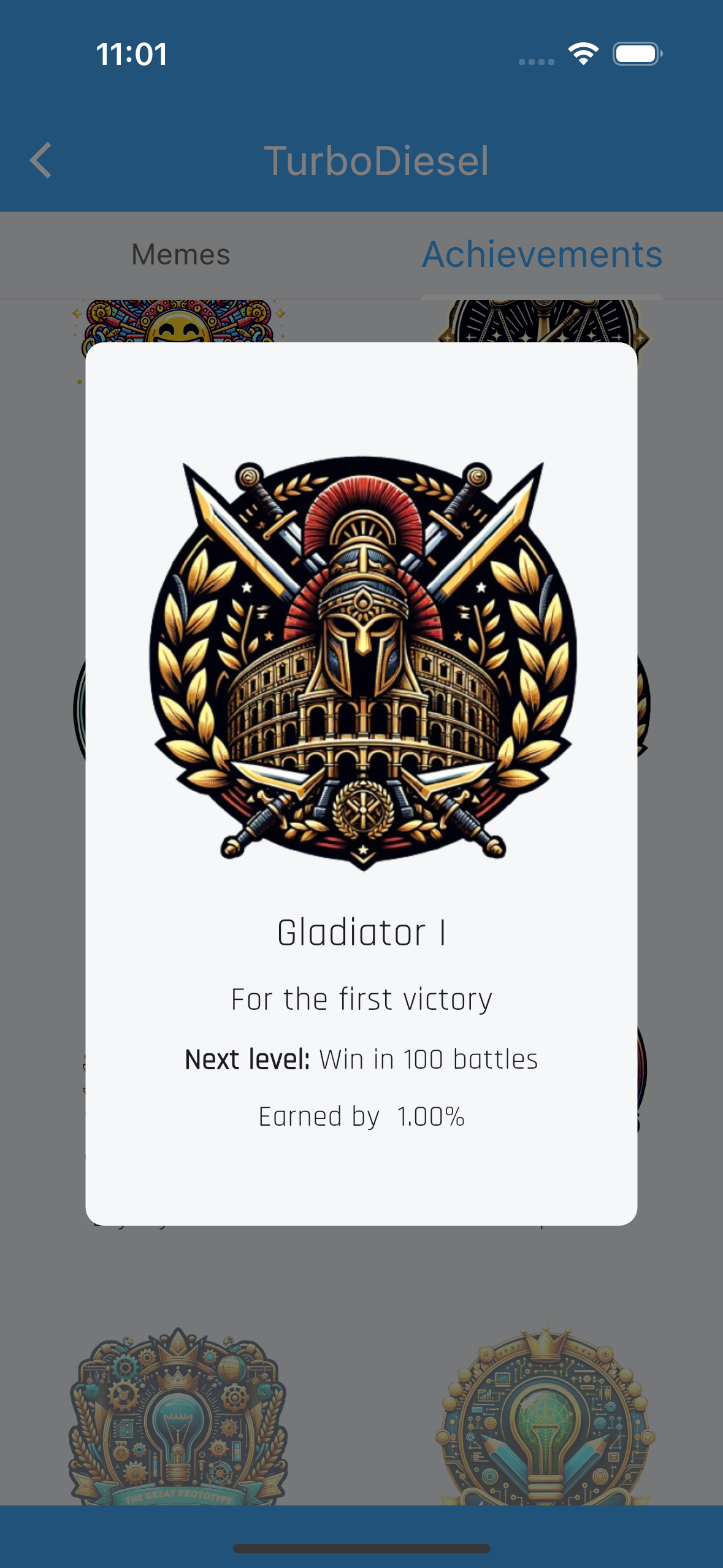The height and width of the screenshot is (1568, 723).
Task: Go back using the header arrow
Action: [40, 161]
